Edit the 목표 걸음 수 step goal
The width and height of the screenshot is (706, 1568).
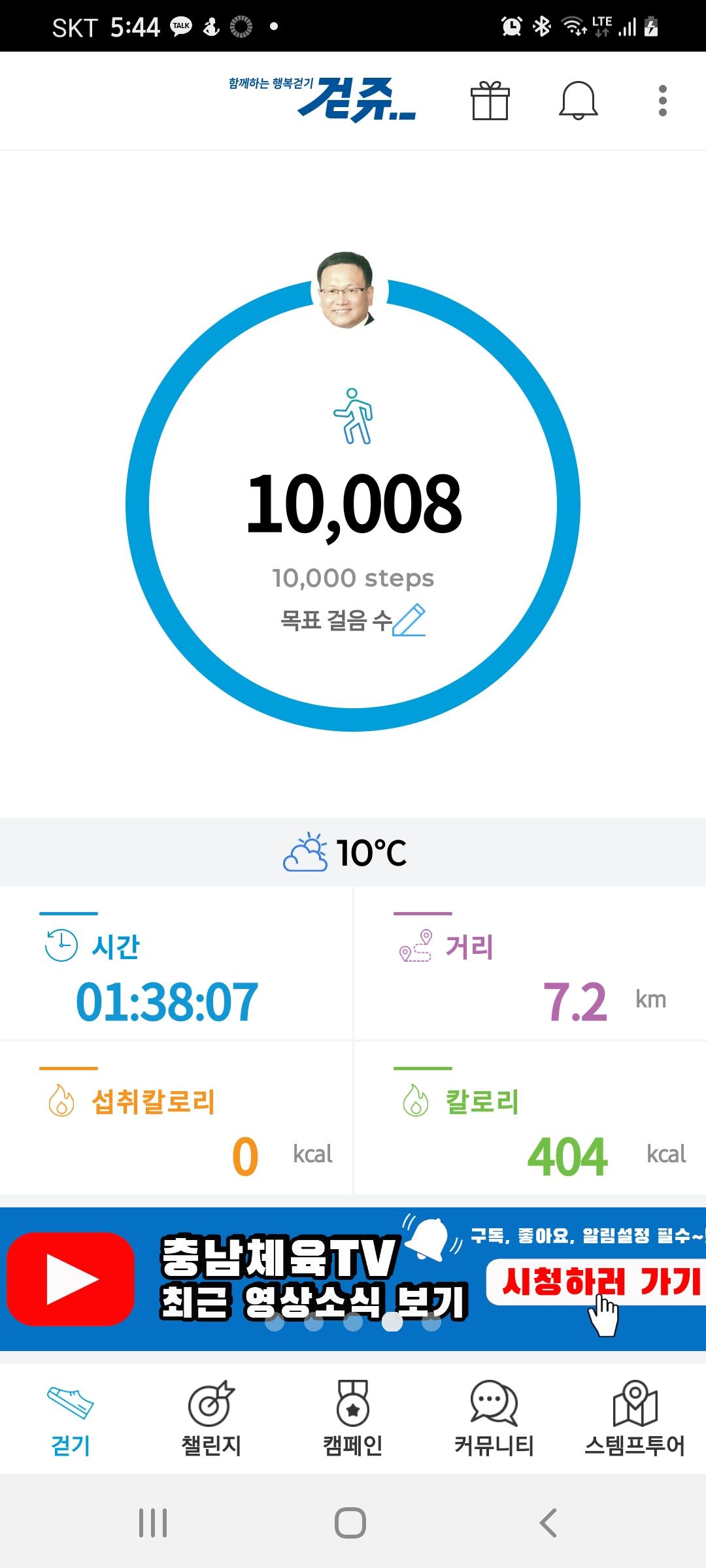pos(409,621)
